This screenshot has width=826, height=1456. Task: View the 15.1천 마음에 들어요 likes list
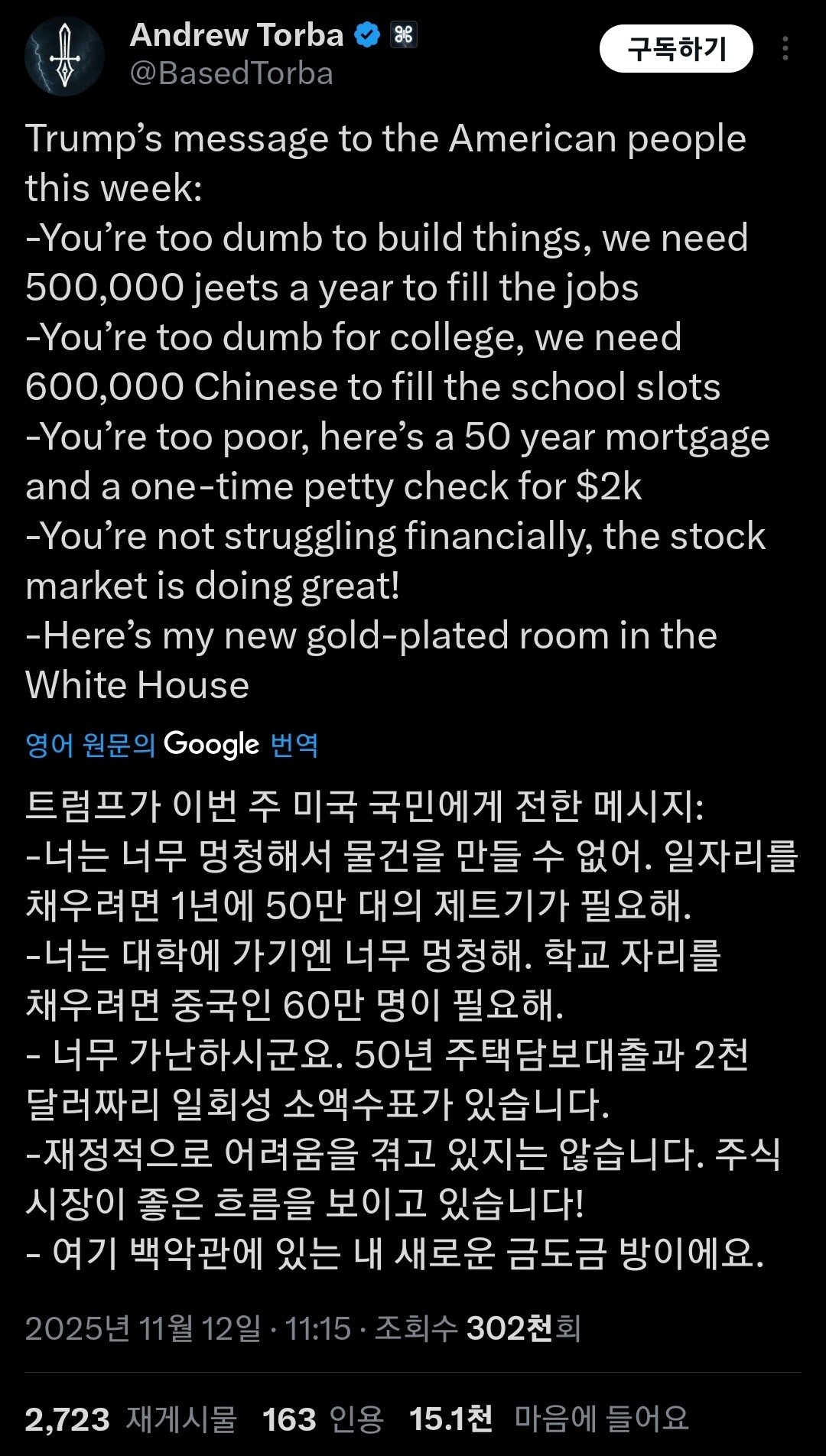click(x=548, y=1419)
